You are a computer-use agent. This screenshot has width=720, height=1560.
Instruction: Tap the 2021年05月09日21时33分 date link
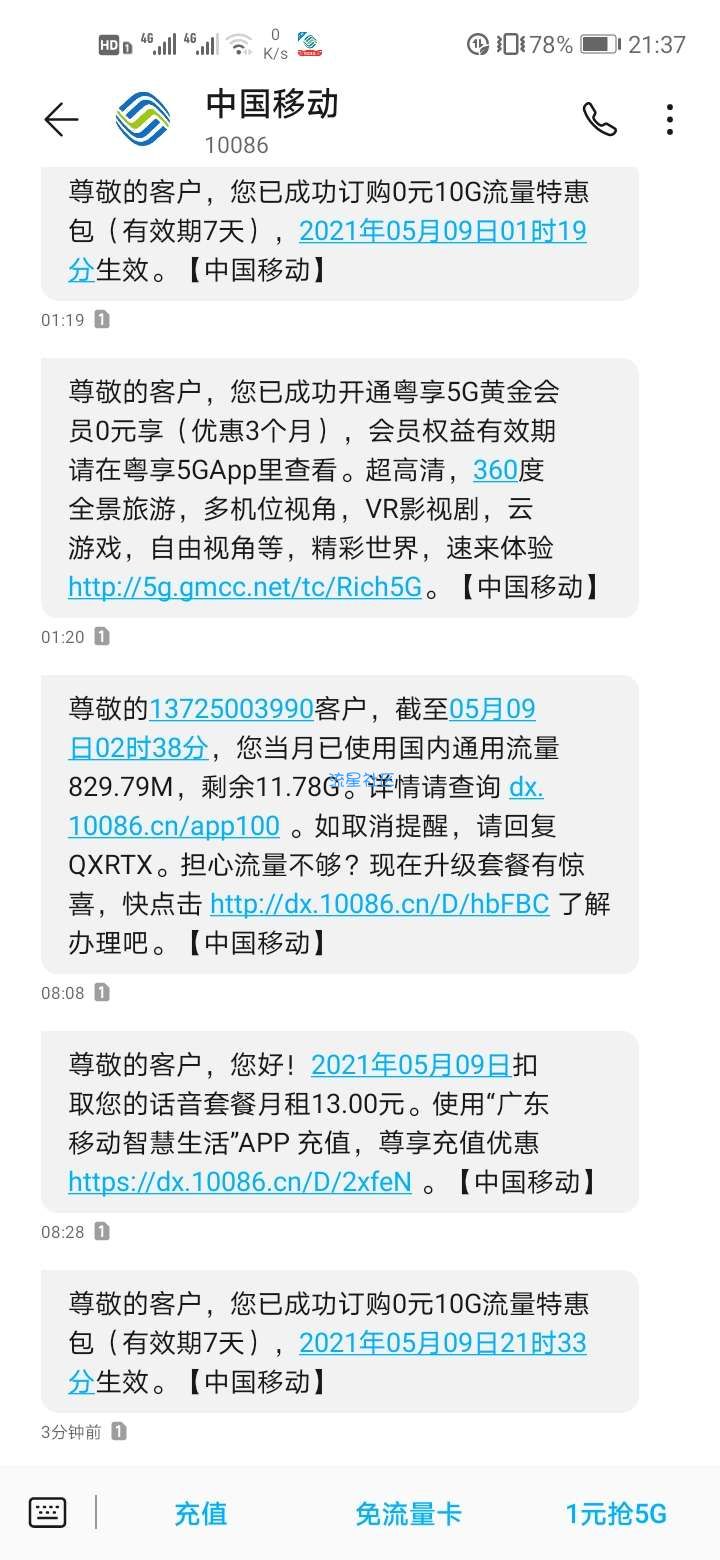click(x=443, y=1343)
